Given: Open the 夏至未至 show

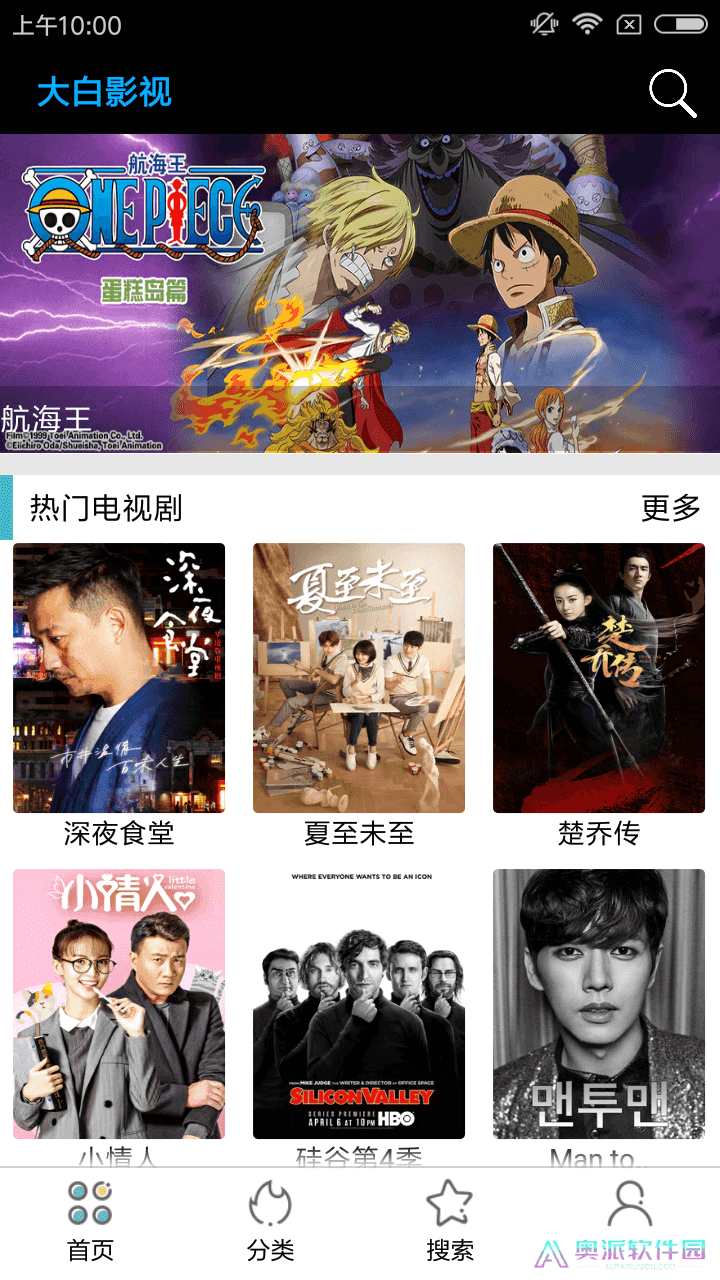Looking at the screenshot, I should point(359,678).
